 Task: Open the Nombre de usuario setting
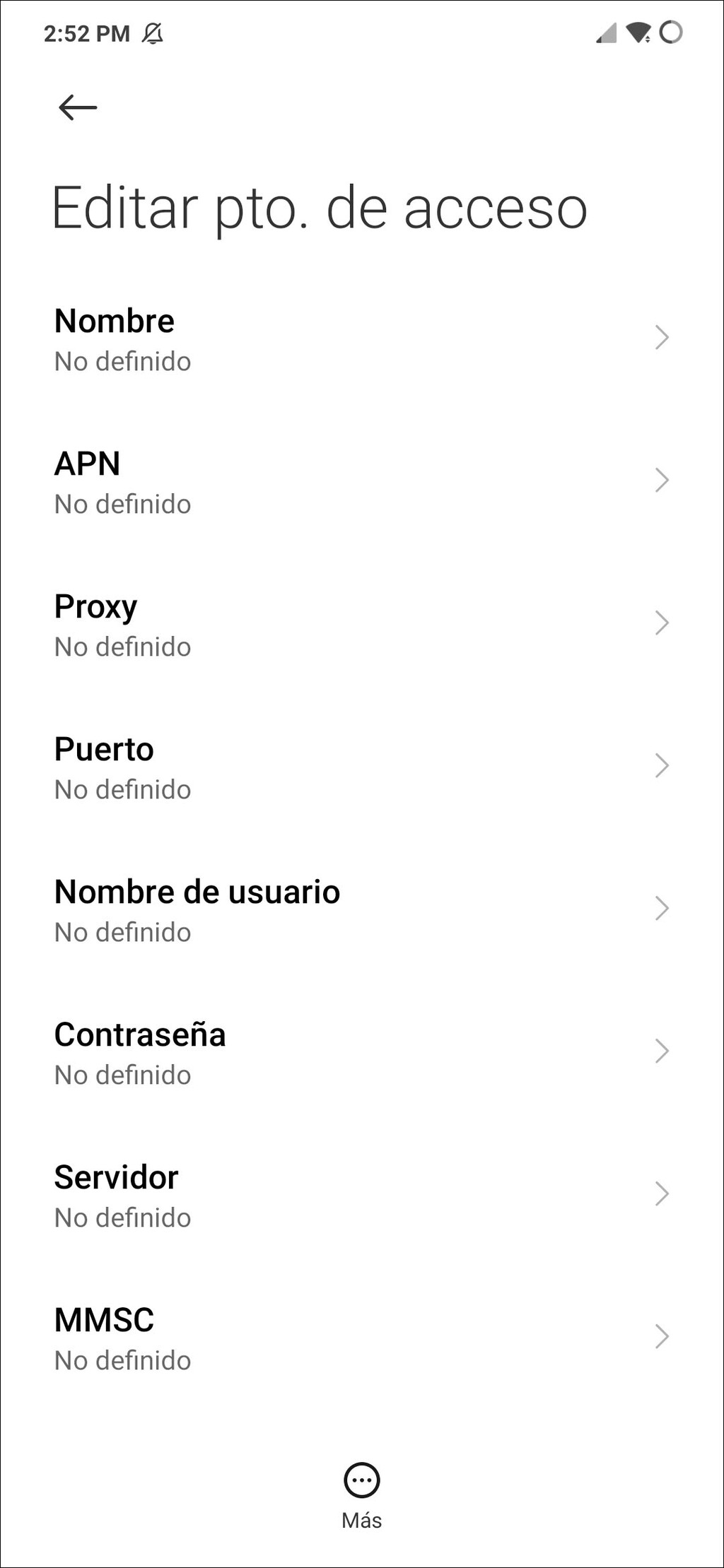(x=662, y=908)
